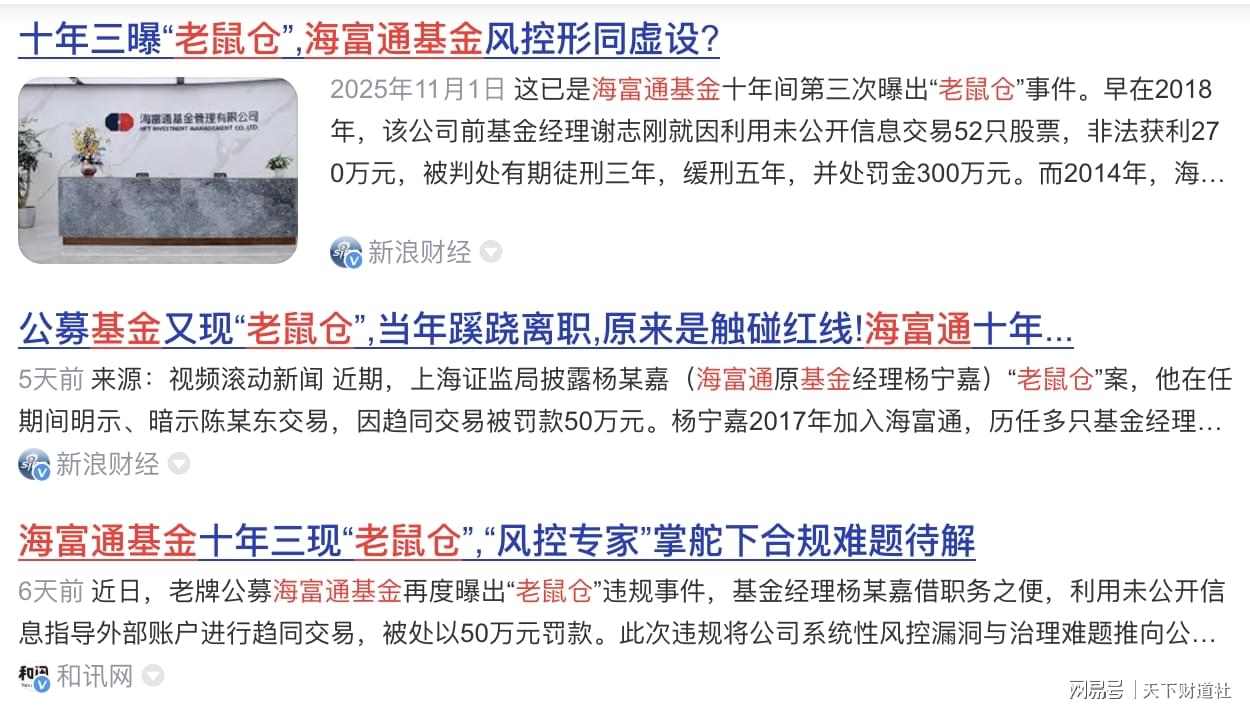Screen dimensions: 1250x710
Task: Open the result titled 公募基金又现“老鼠仓”
Action: coord(545,328)
